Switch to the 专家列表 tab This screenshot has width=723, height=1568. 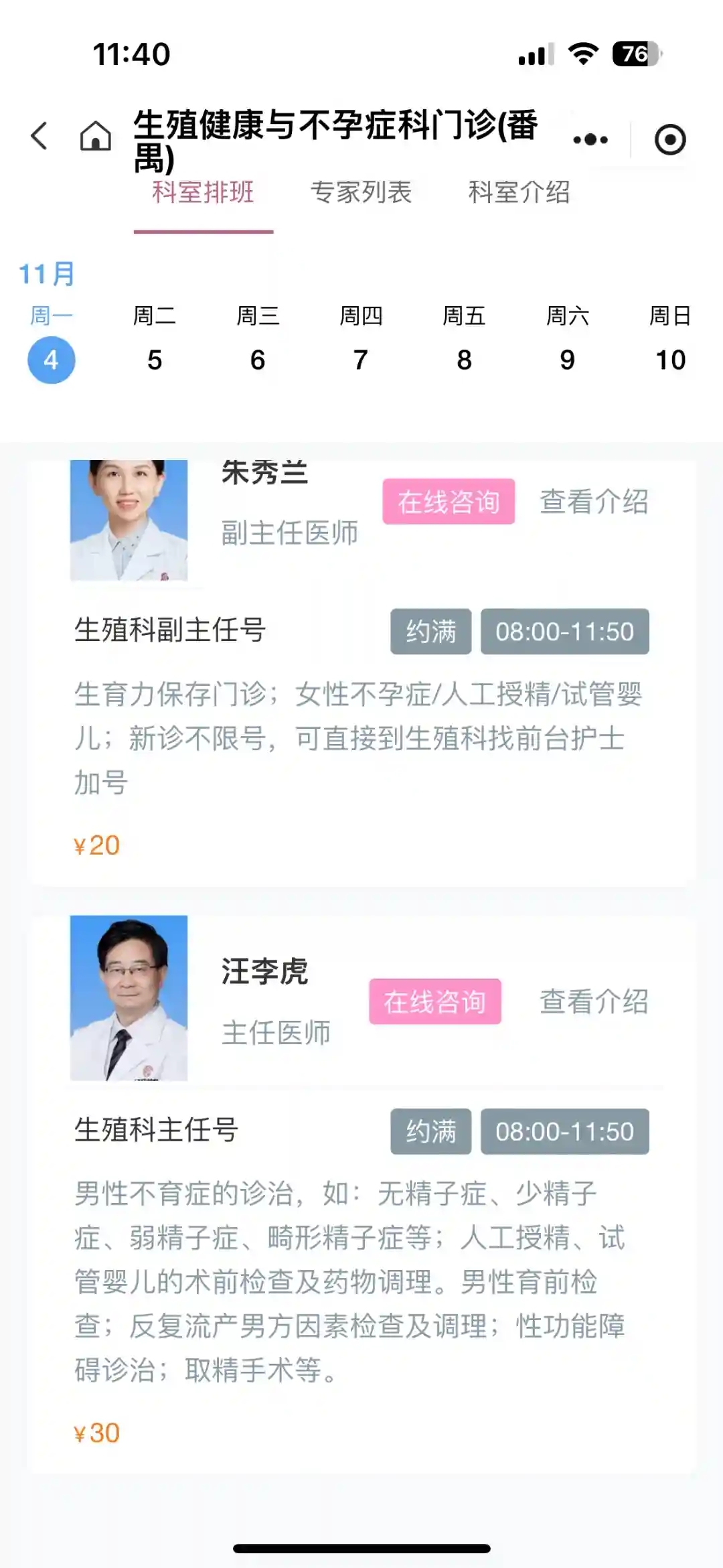pyautogui.click(x=361, y=193)
